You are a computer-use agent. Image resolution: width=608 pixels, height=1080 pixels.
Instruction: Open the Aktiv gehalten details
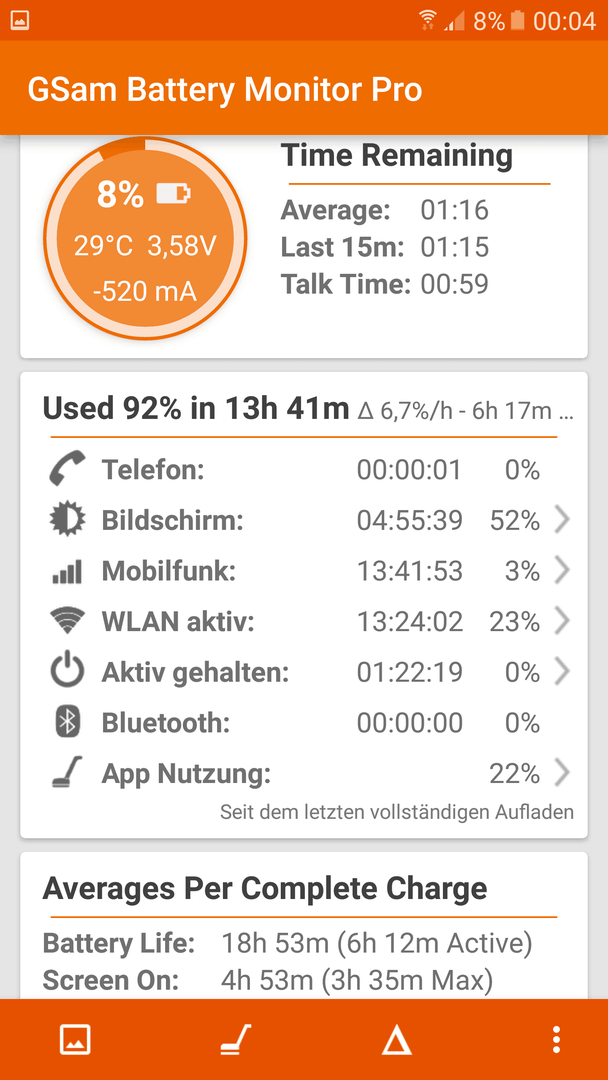[x=304, y=672]
